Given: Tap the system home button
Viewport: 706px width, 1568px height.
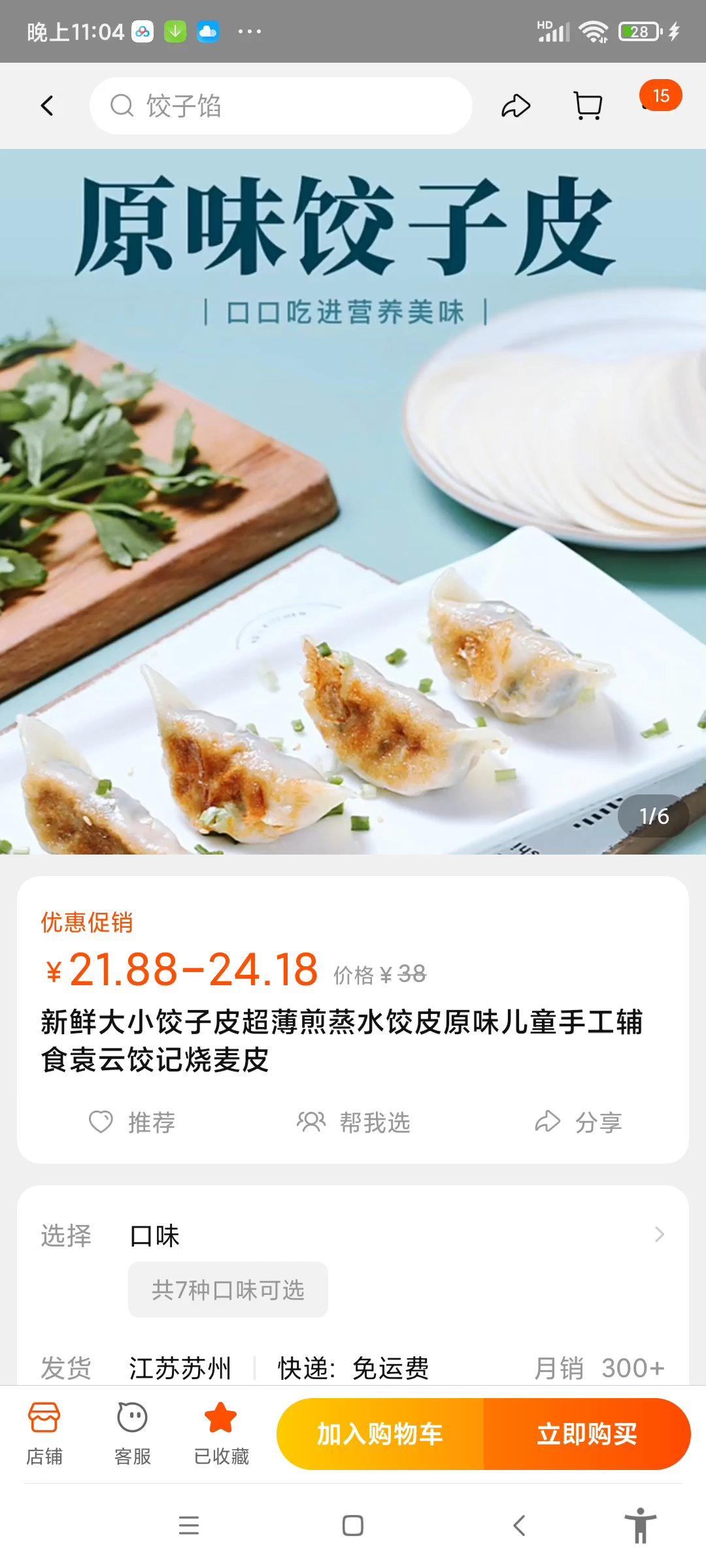Looking at the screenshot, I should [x=353, y=1526].
